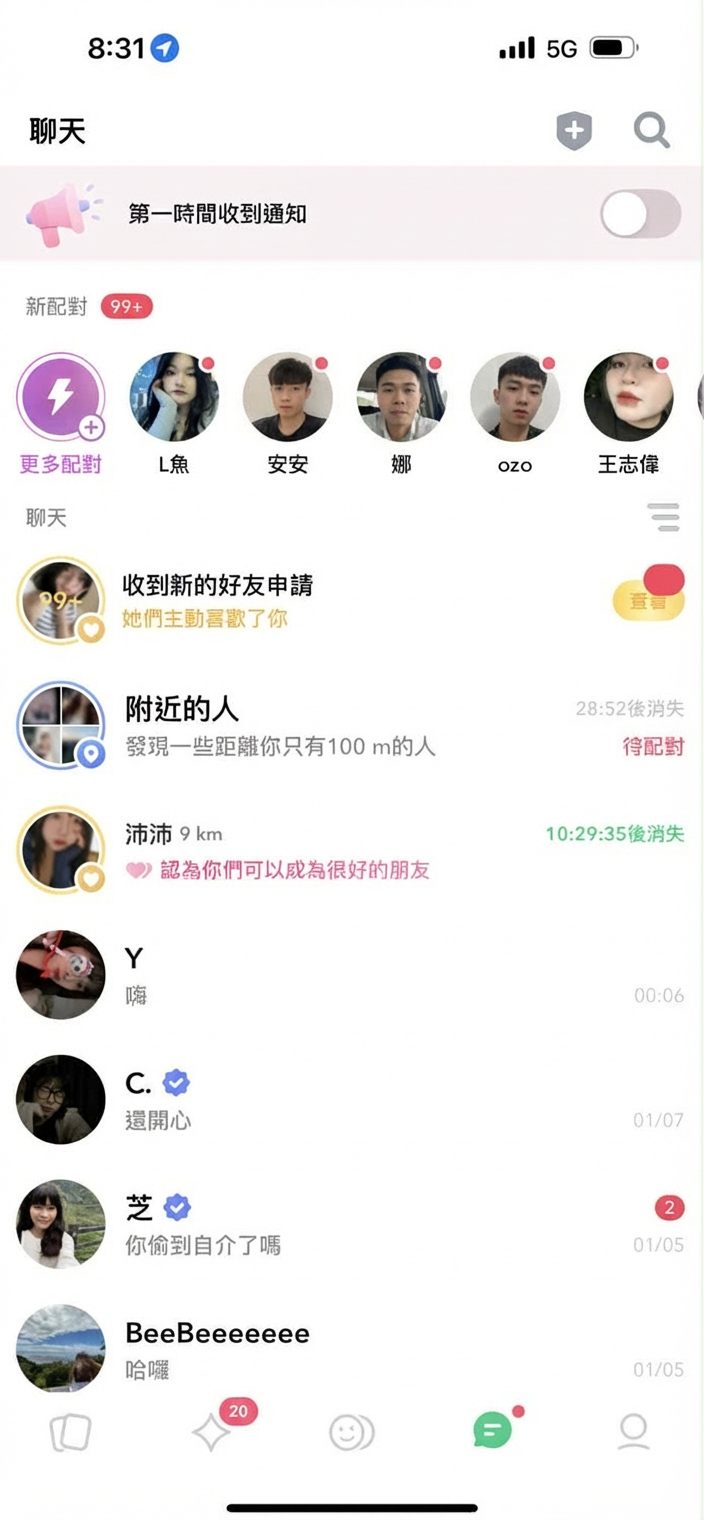Screen dimensions: 704x1520
Task: Open the chat list filter icon
Action: [663, 517]
